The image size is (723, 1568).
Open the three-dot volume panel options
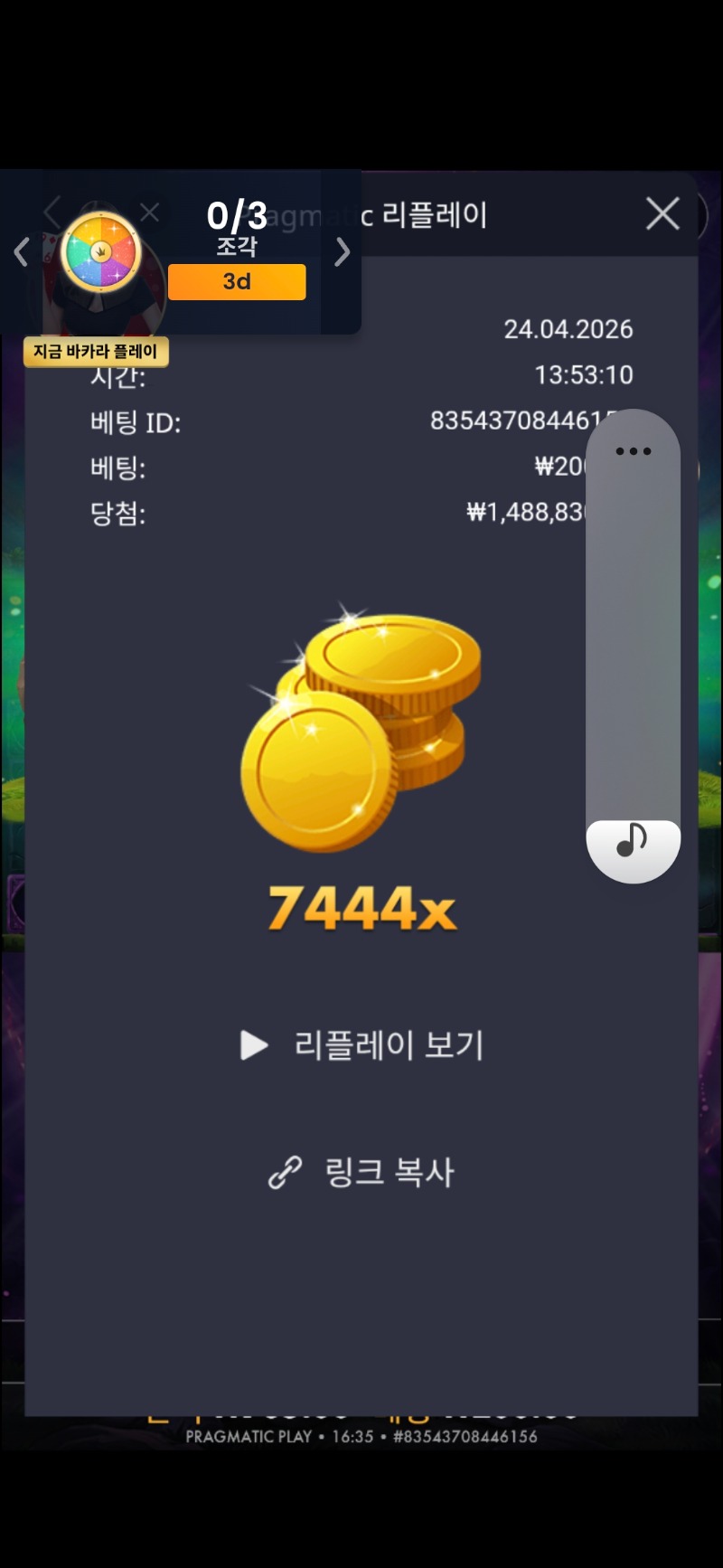[633, 451]
